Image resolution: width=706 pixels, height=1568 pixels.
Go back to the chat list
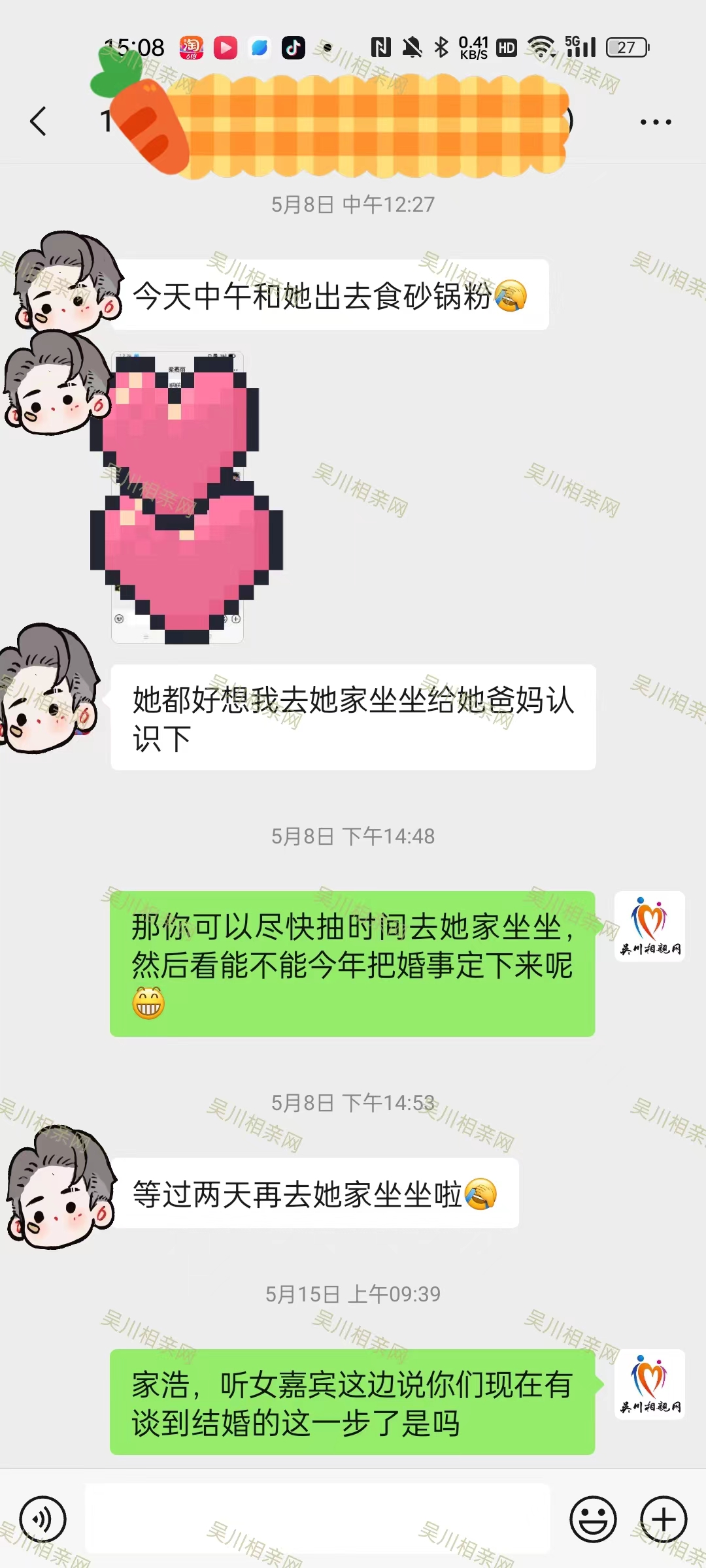tap(38, 122)
